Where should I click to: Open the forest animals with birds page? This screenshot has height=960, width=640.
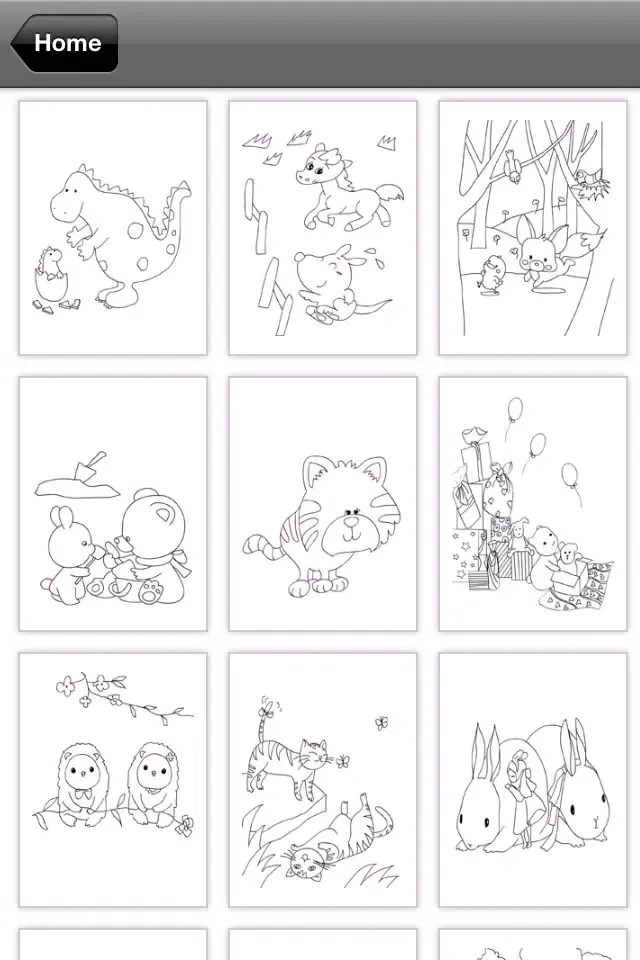(532, 228)
